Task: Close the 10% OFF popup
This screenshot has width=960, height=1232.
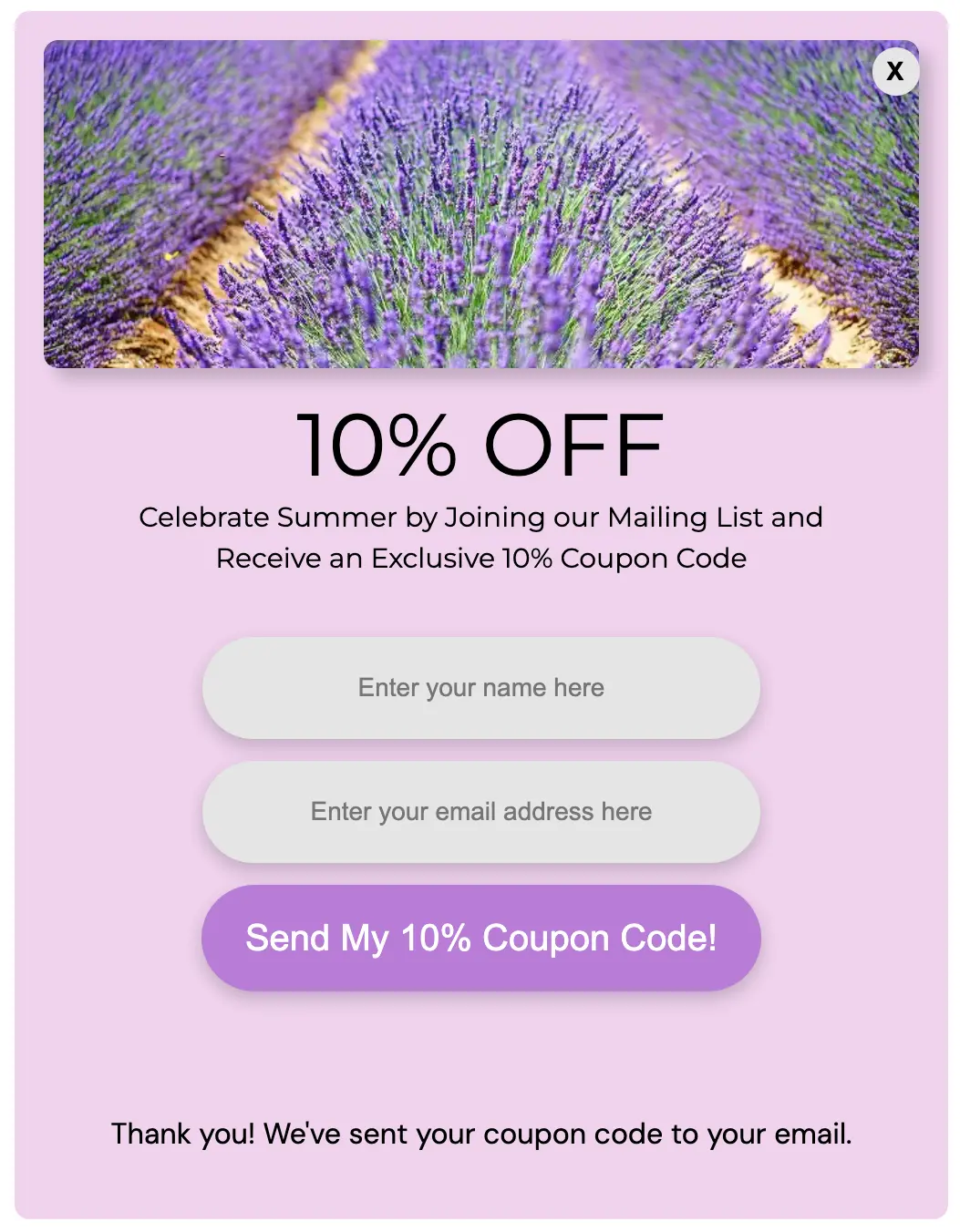Action: pos(894,71)
